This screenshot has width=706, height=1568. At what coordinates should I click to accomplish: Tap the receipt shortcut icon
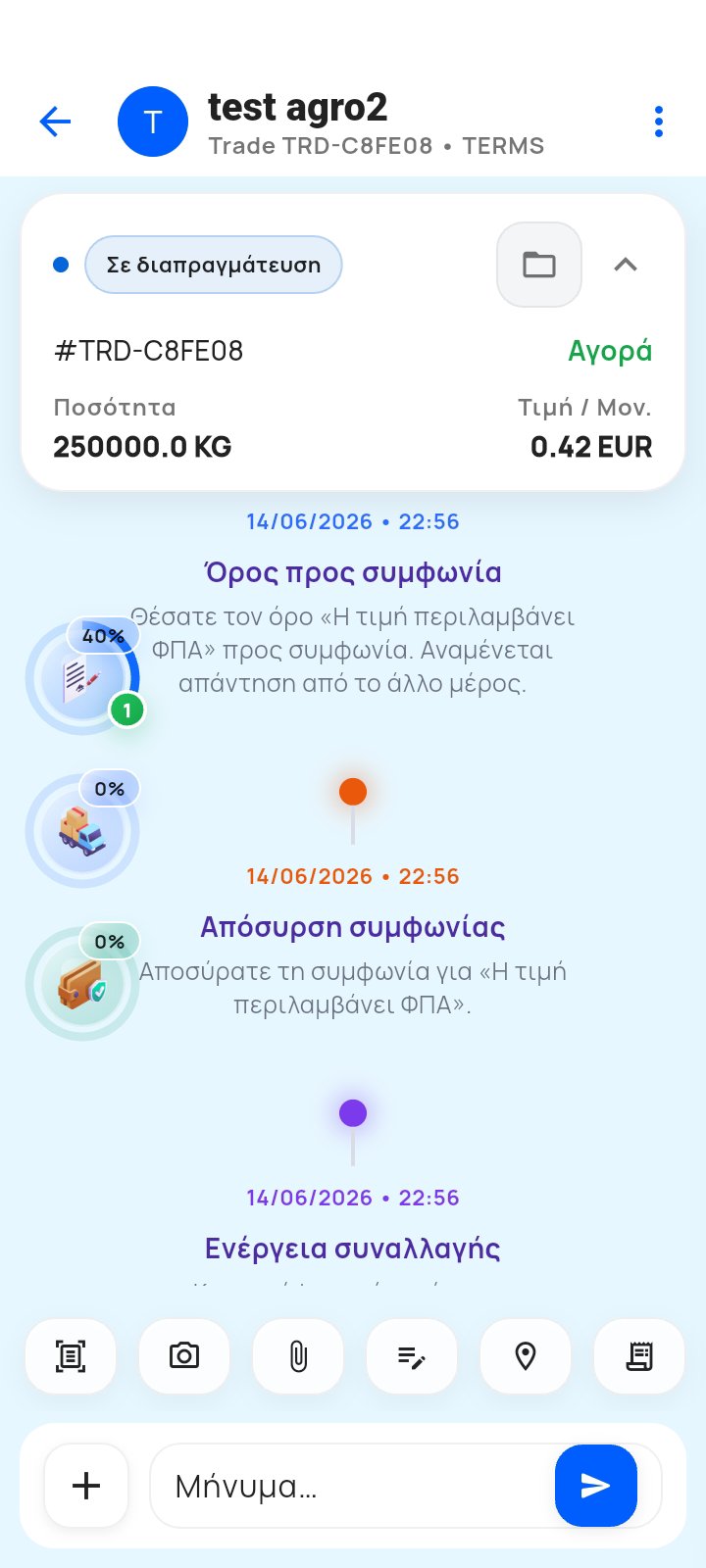639,1356
